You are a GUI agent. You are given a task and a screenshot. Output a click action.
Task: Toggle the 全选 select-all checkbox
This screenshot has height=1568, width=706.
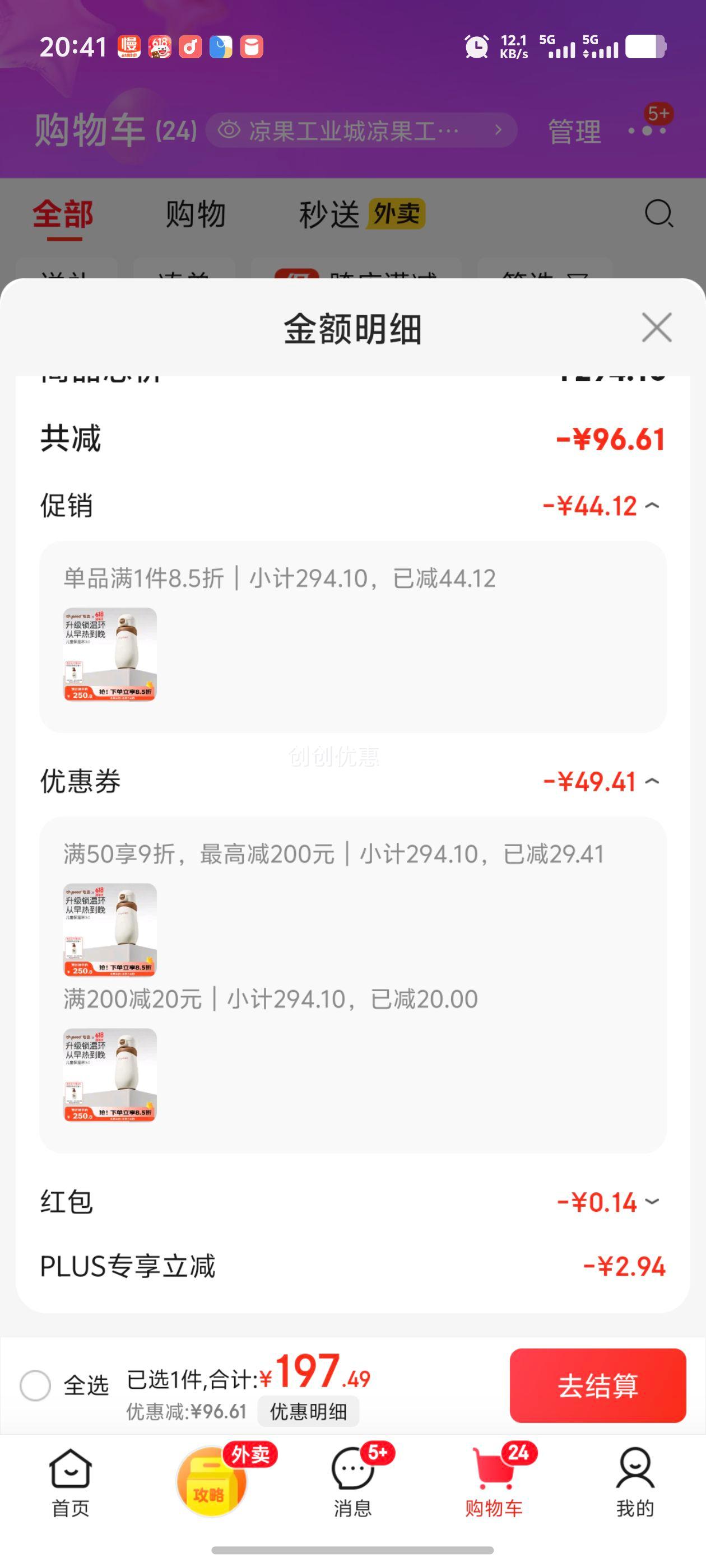(x=35, y=1386)
